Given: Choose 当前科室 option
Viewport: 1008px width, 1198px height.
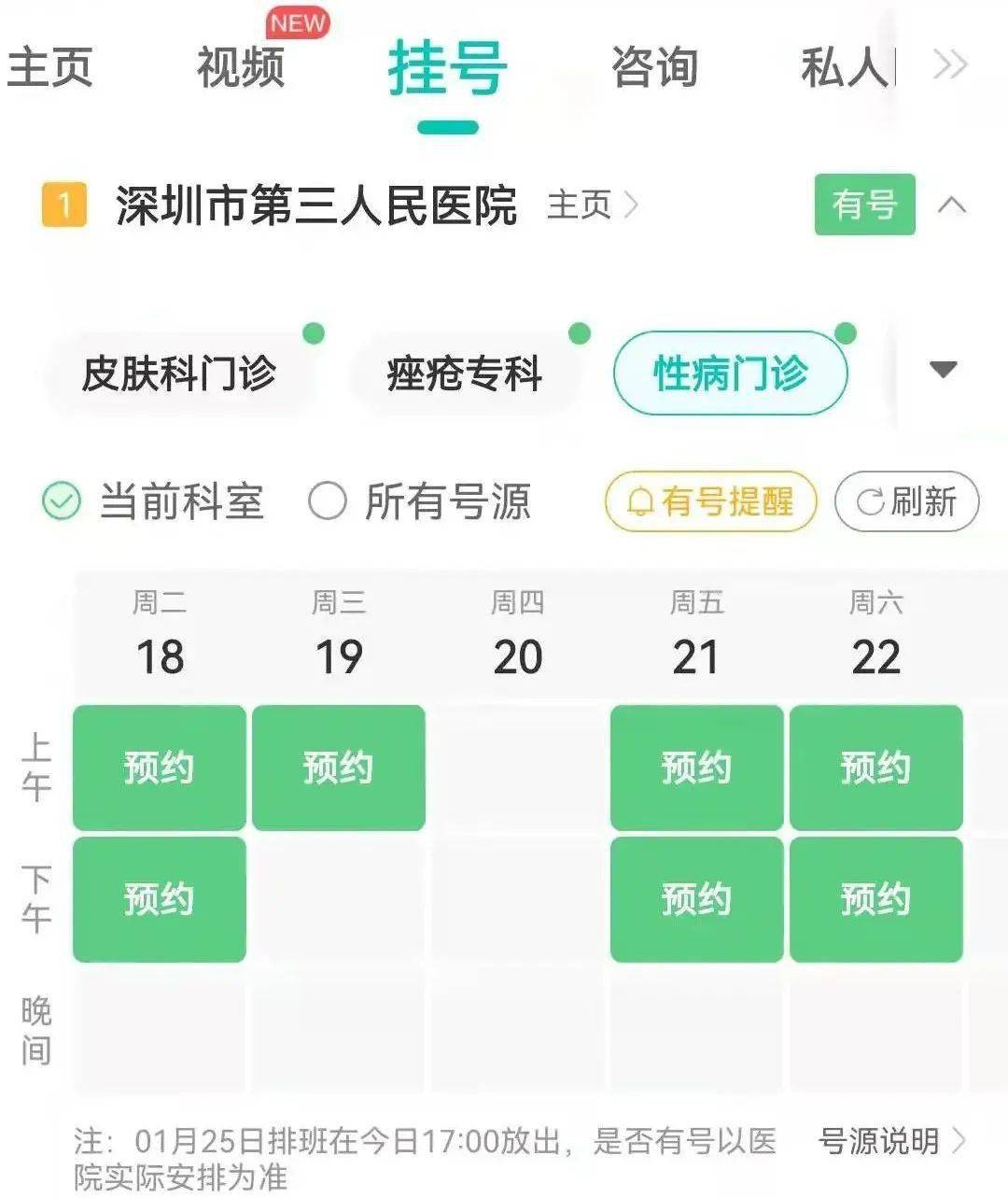Looking at the screenshot, I should 154,501.
